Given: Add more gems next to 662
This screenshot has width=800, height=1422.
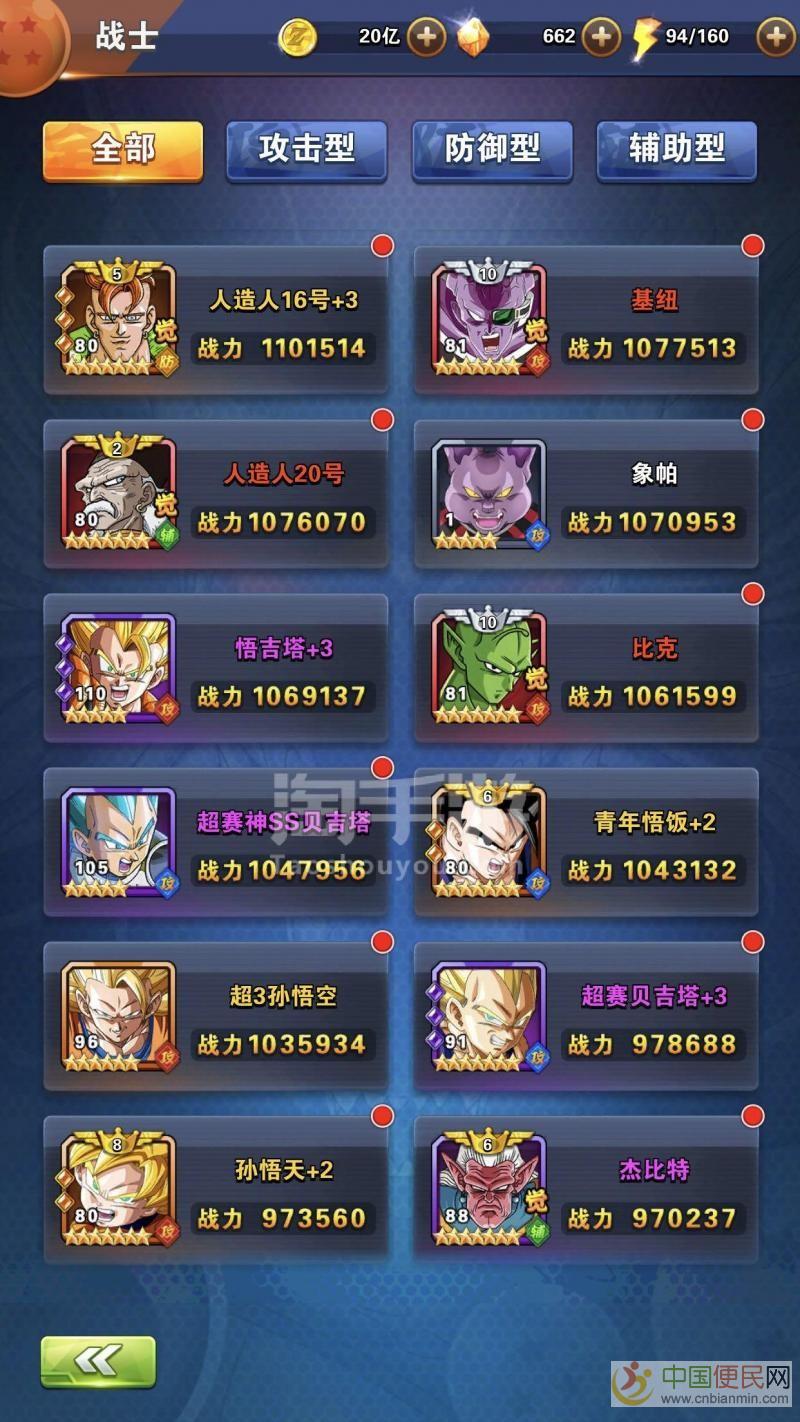Looking at the screenshot, I should [x=601, y=37].
